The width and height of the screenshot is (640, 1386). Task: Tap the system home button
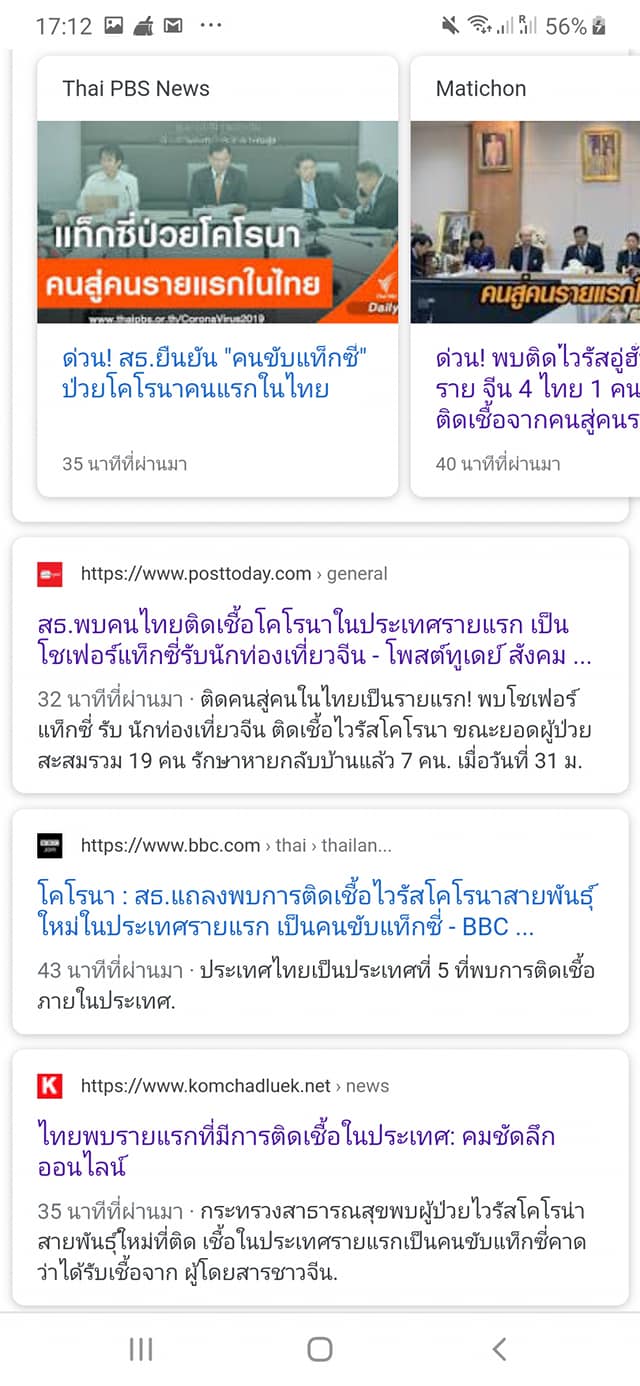(x=320, y=1349)
